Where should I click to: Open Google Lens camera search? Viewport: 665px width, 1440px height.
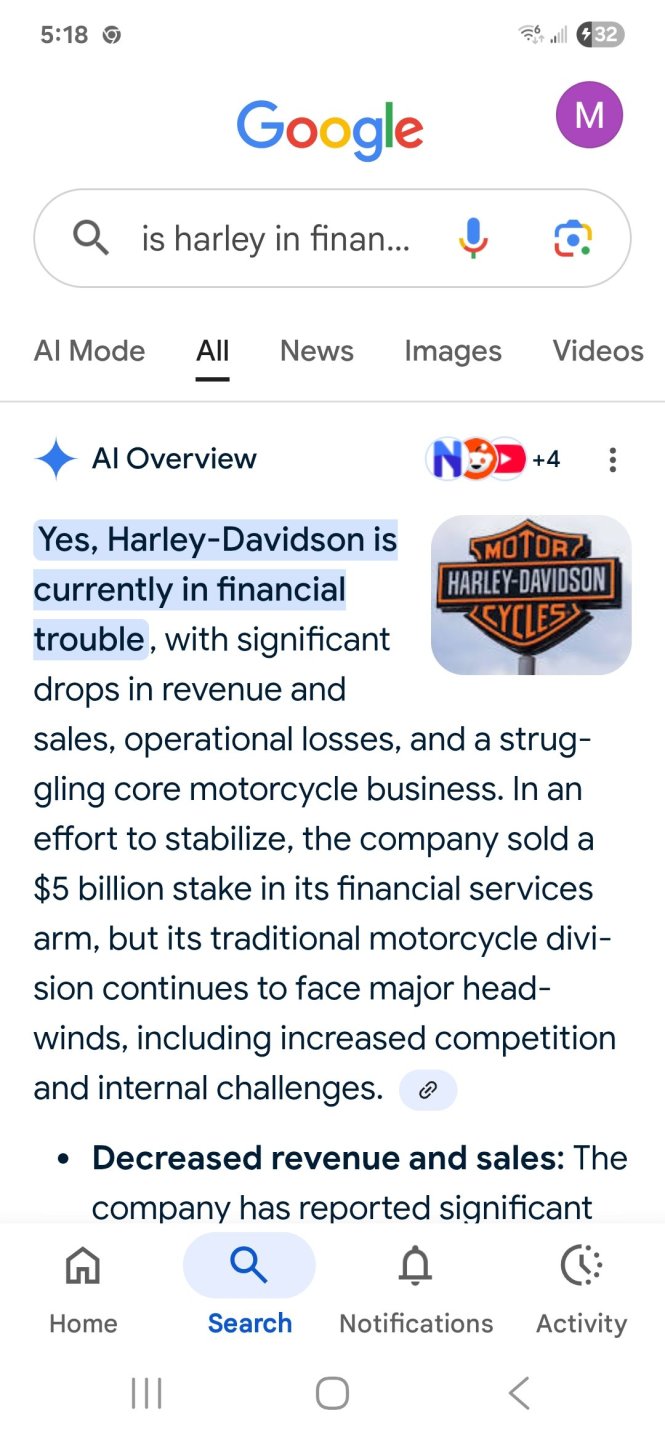pyautogui.click(x=573, y=239)
